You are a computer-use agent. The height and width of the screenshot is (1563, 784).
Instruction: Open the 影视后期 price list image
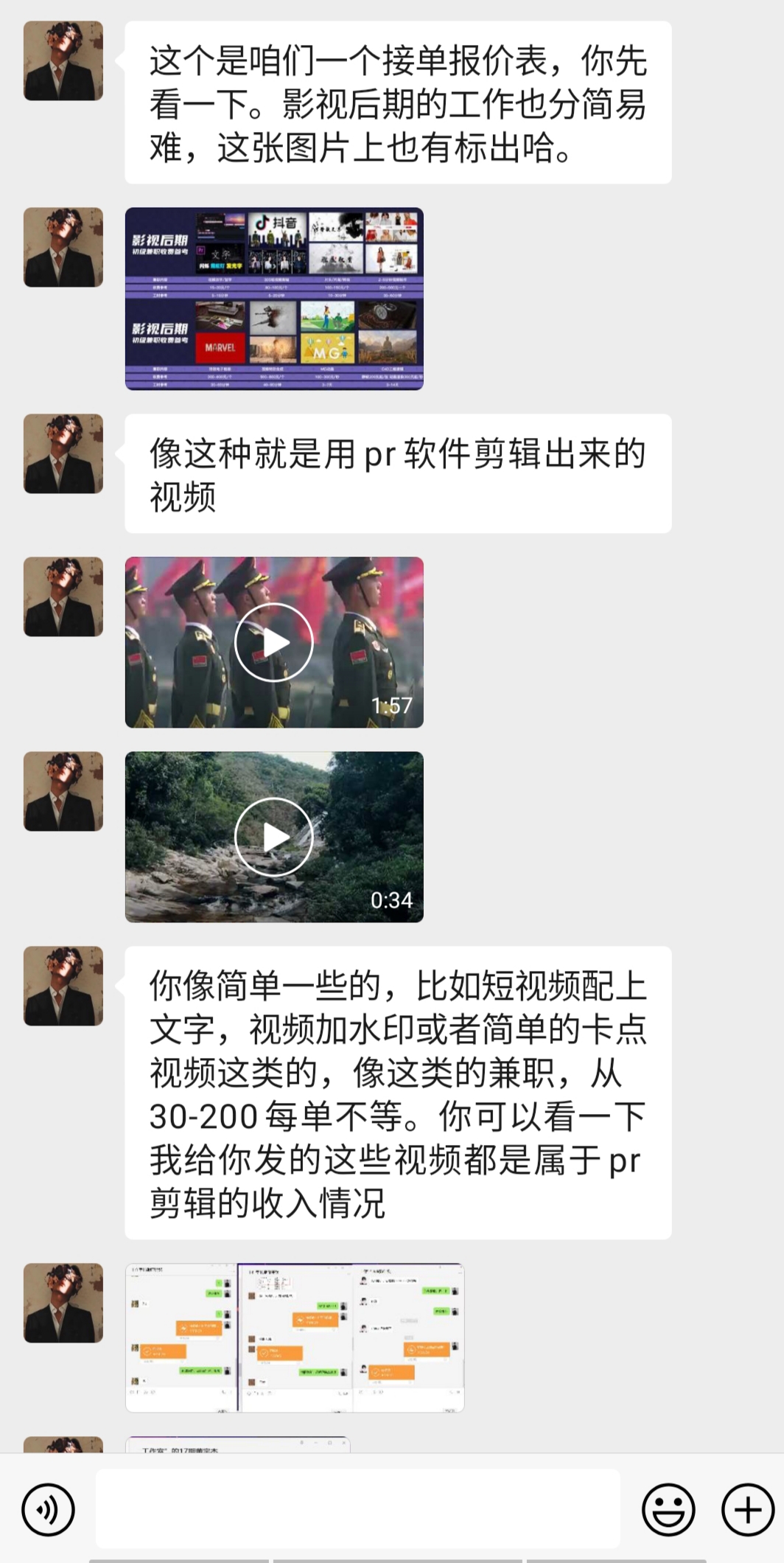click(274, 299)
